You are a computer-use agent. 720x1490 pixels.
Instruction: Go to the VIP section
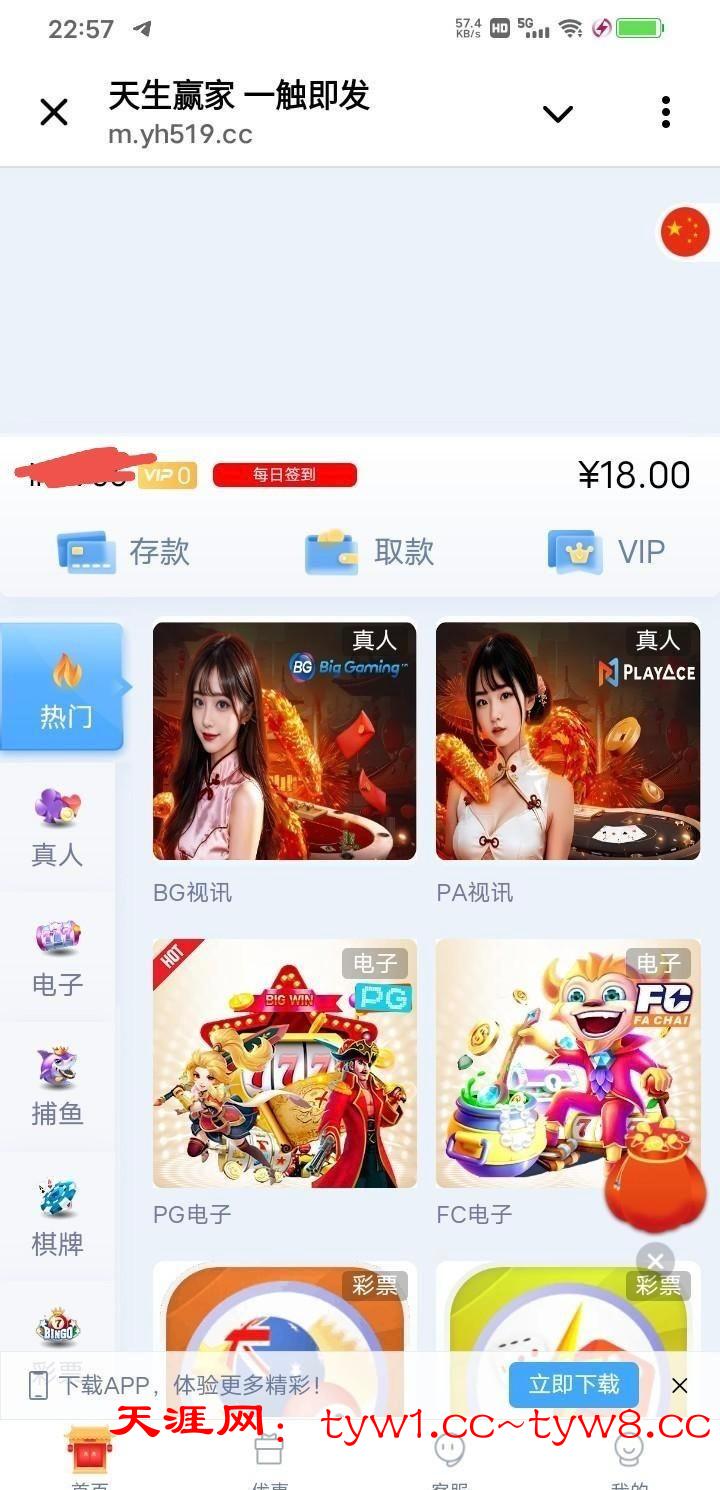pos(606,552)
